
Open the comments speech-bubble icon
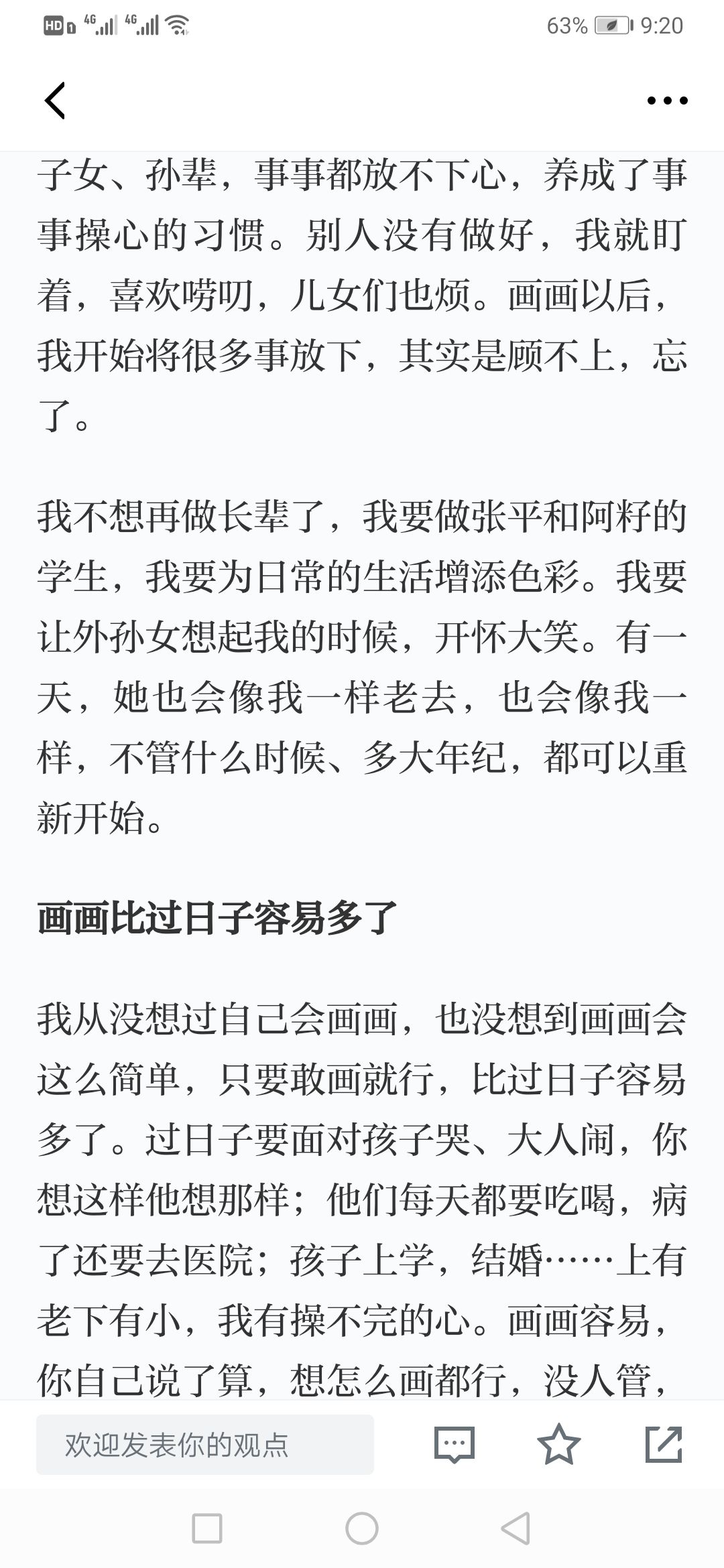[454, 1445]
